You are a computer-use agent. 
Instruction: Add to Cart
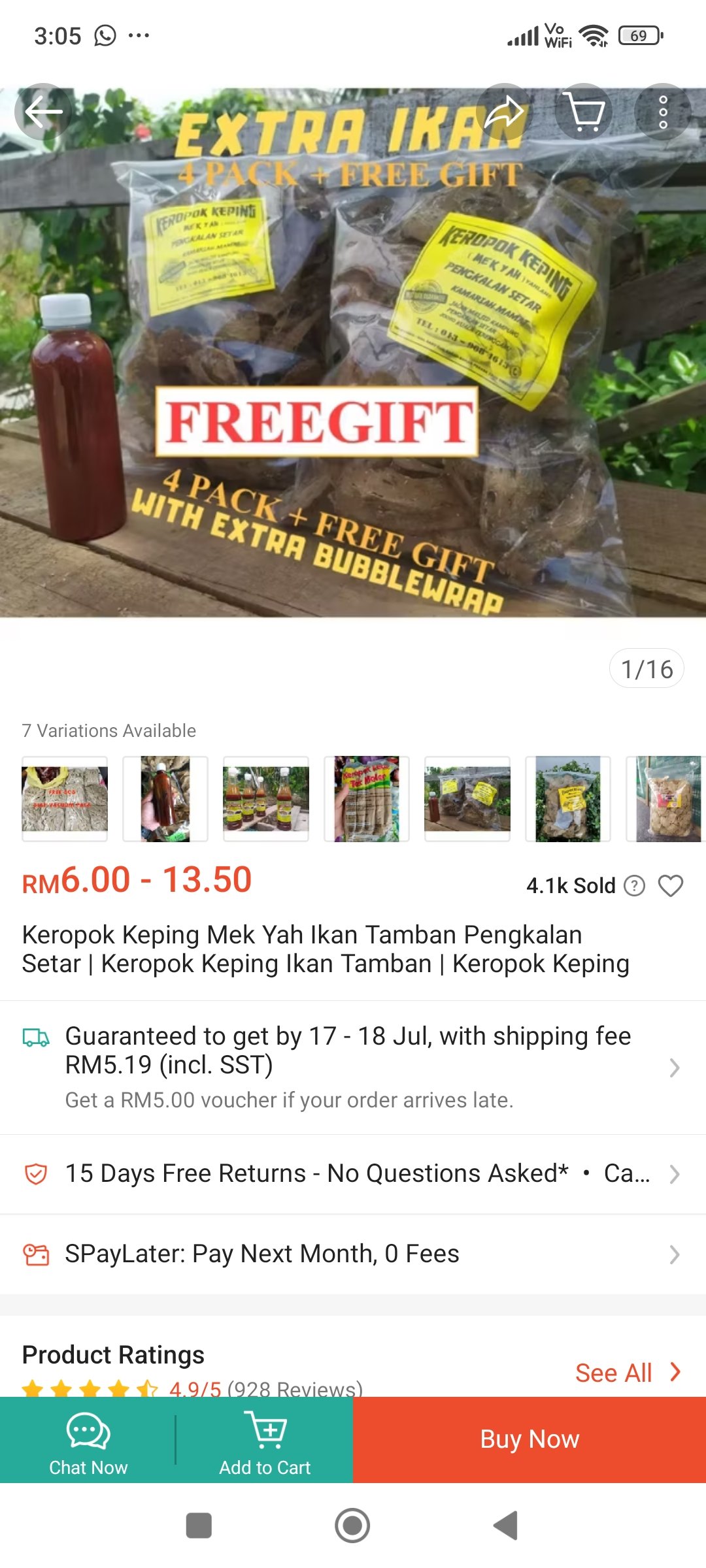pos(265,1440)
